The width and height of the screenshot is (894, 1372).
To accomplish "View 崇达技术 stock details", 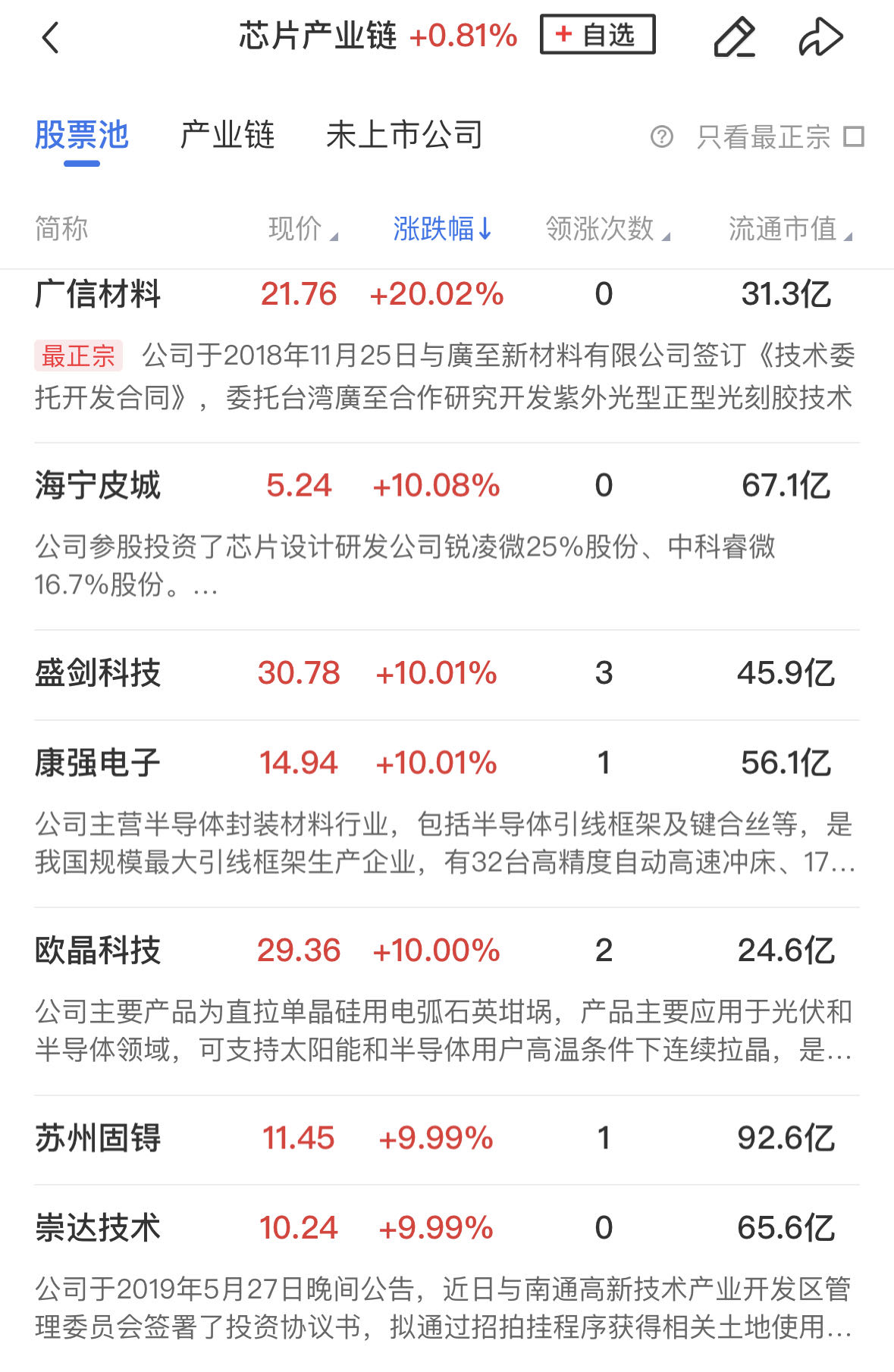I will coord(98,1228).
